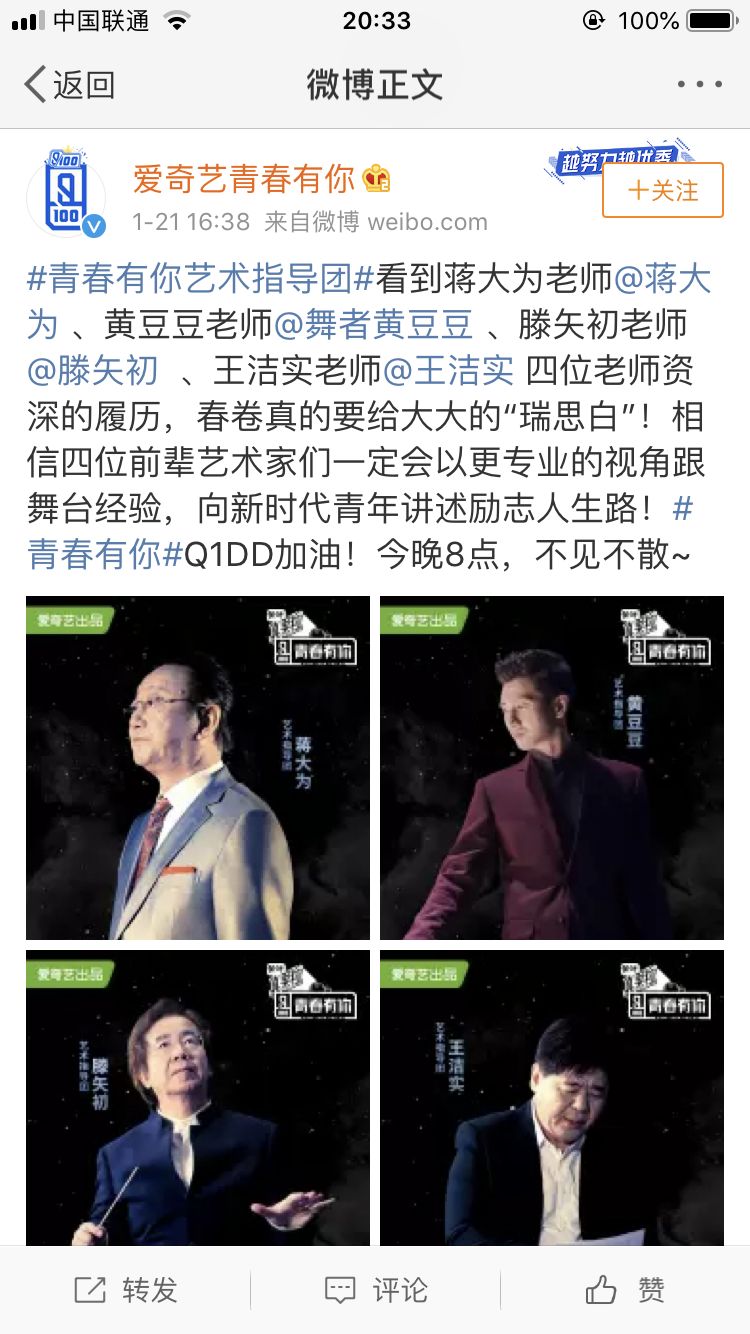The height and width of the screenshot is (1334, 750).
Task: Go back via the 返回 button
Action: click(x=68, y=85)
